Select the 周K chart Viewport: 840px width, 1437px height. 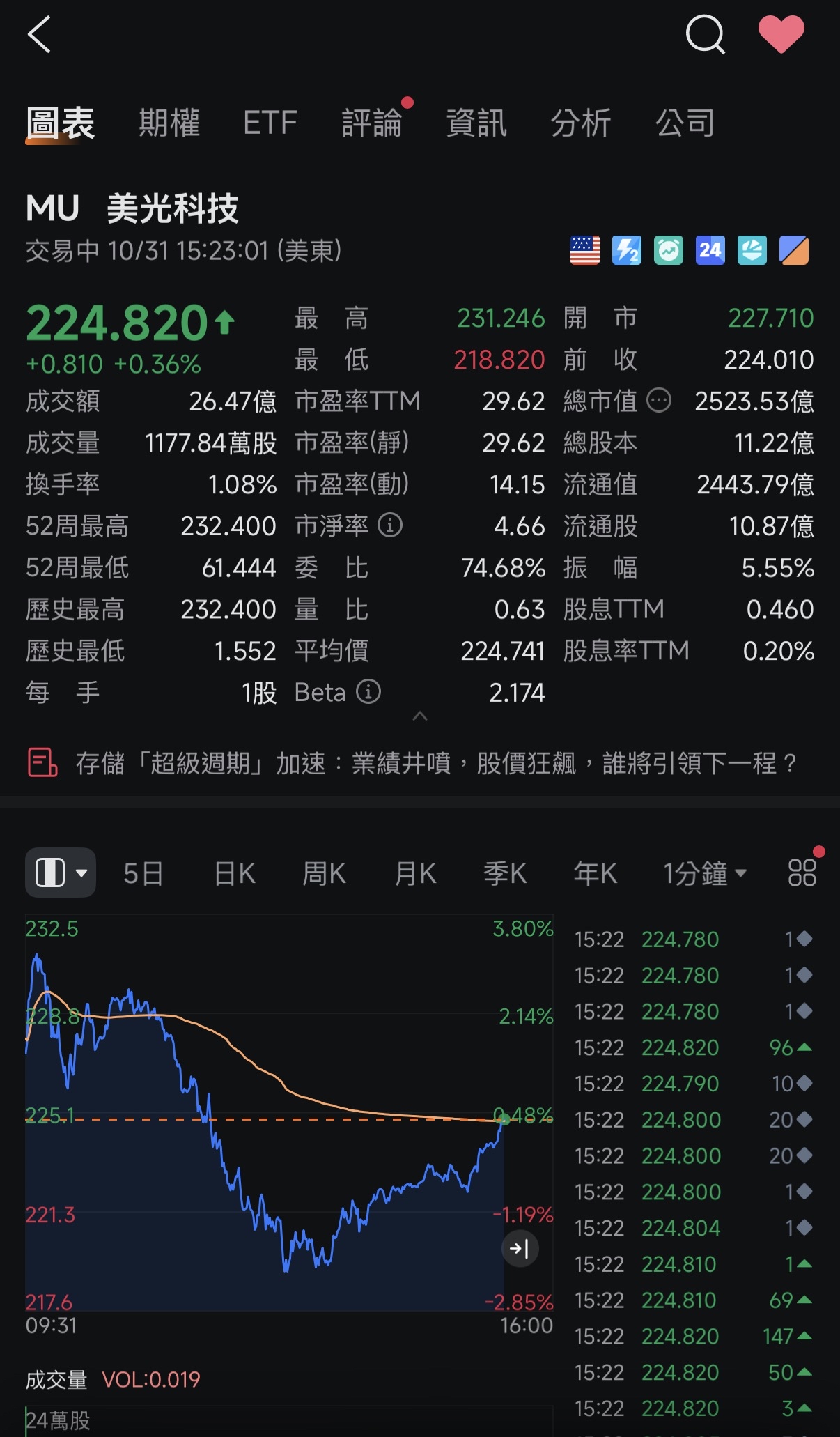[324, 873]
